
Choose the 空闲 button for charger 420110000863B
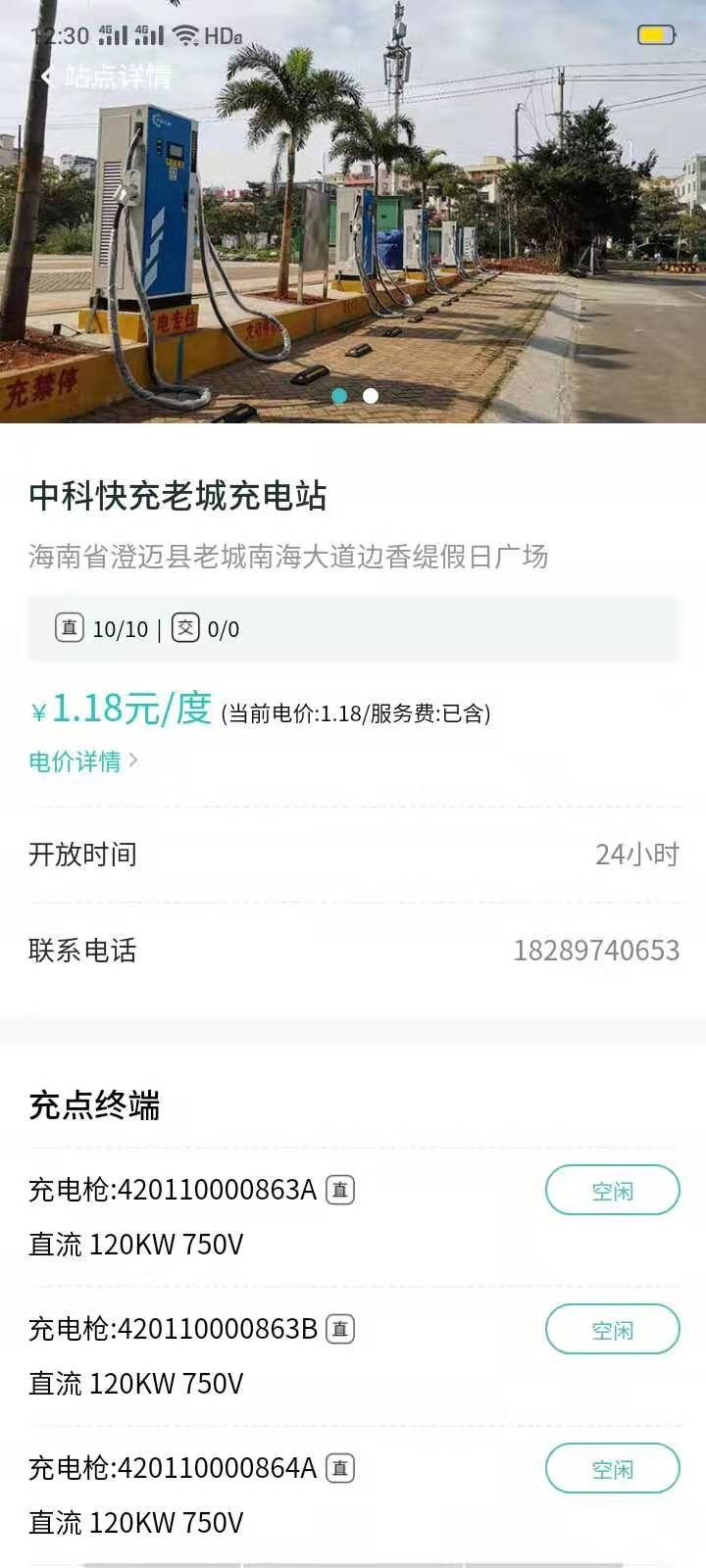point(612,1330)
